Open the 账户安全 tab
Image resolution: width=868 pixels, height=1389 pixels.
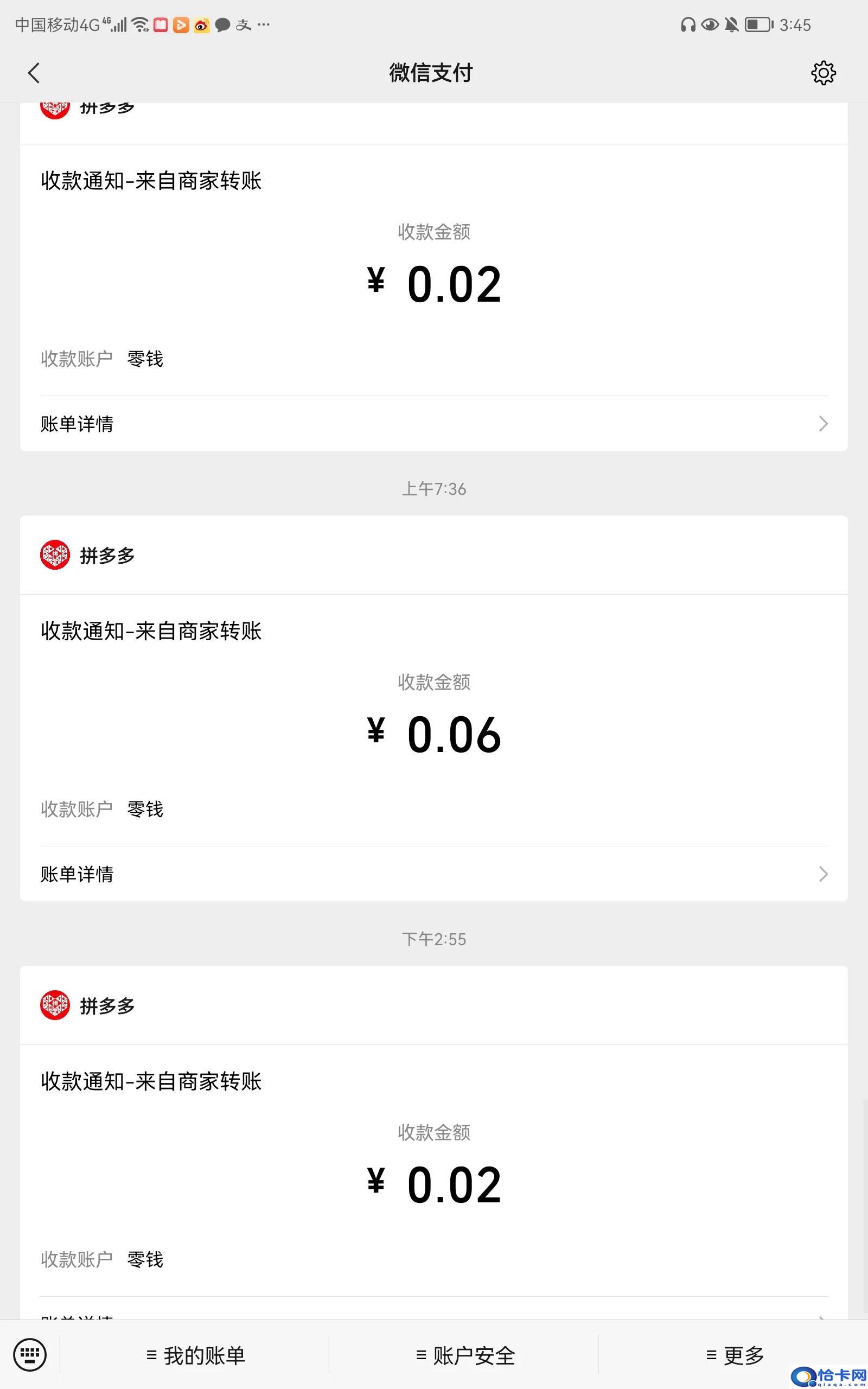coord(464,1355)
